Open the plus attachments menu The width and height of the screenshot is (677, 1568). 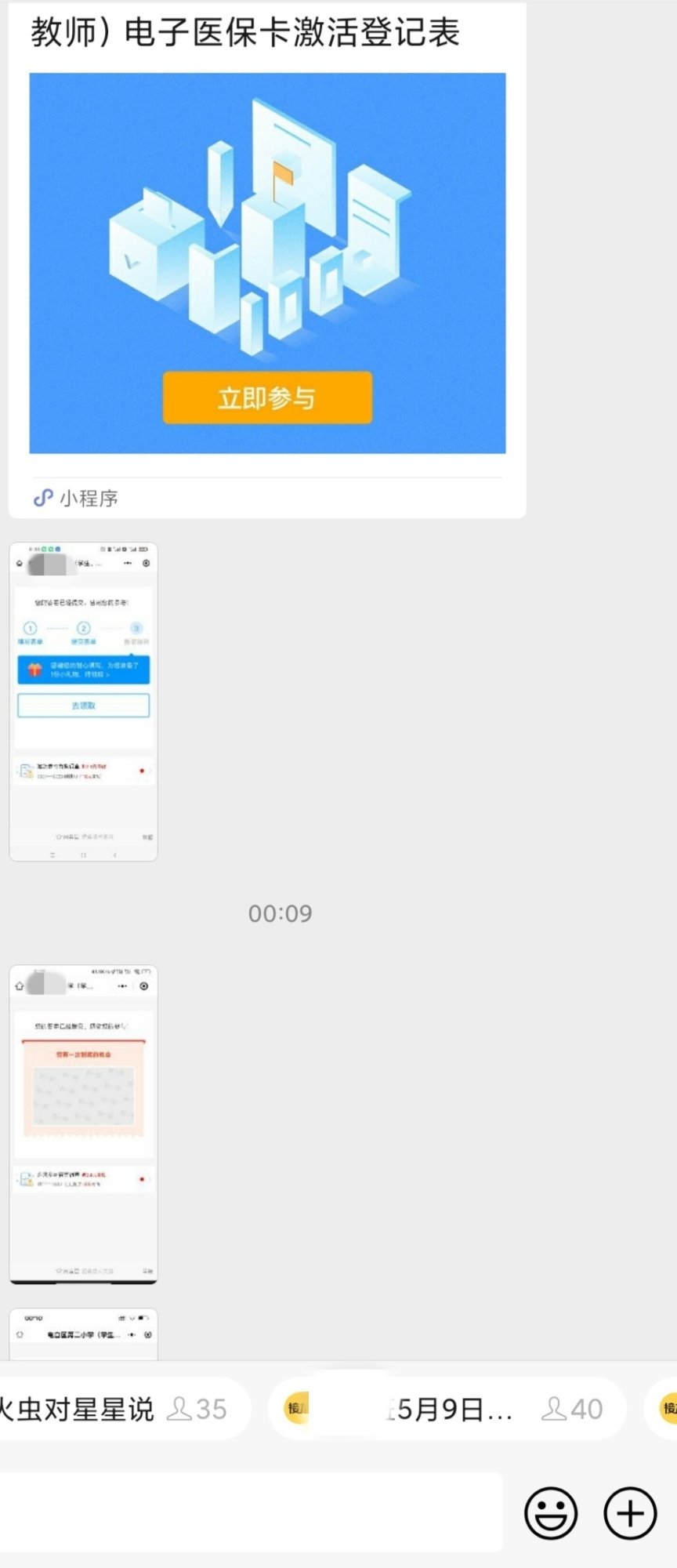630,1513
